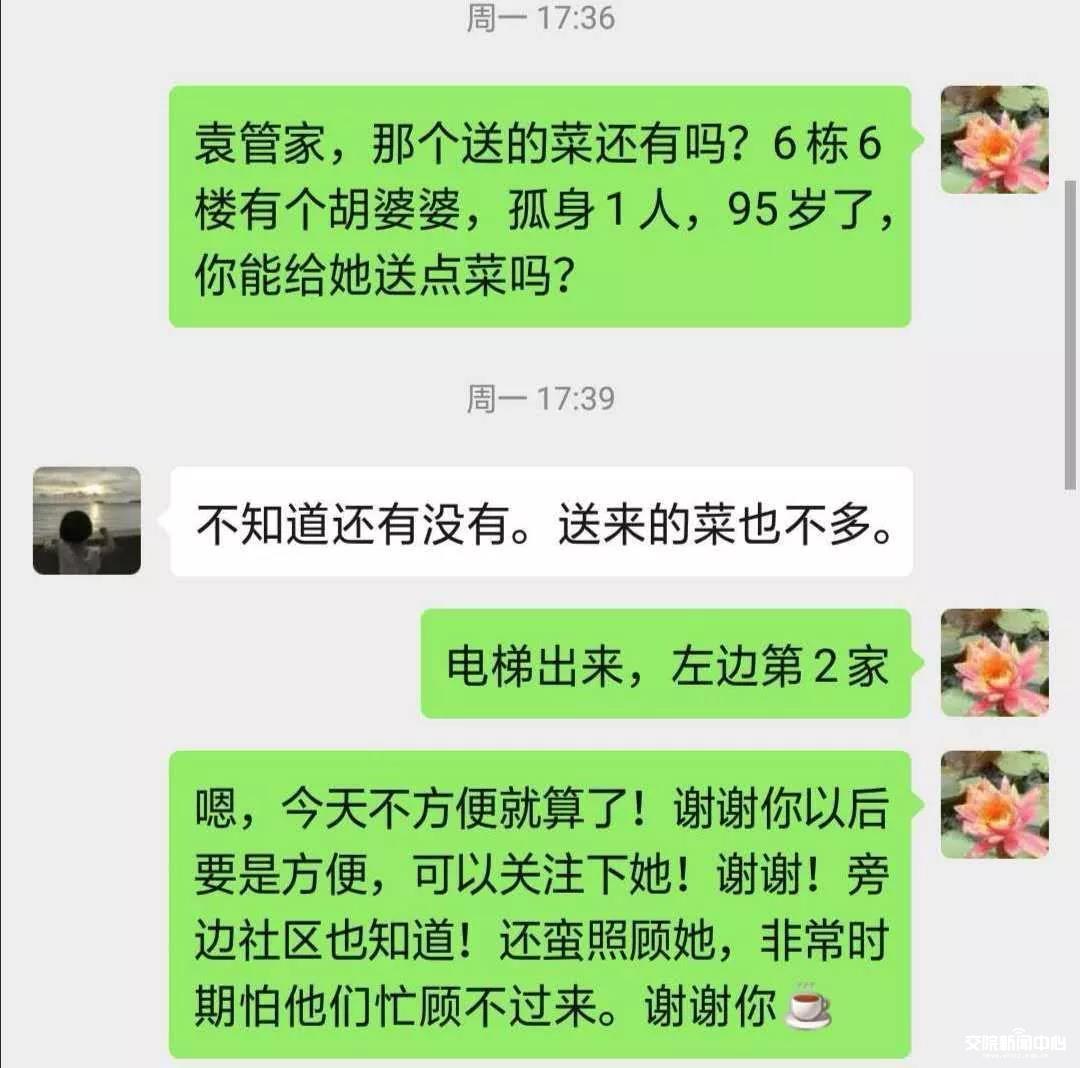View profile from avatar beside 今天不方便就算了 message

point(995,805)
